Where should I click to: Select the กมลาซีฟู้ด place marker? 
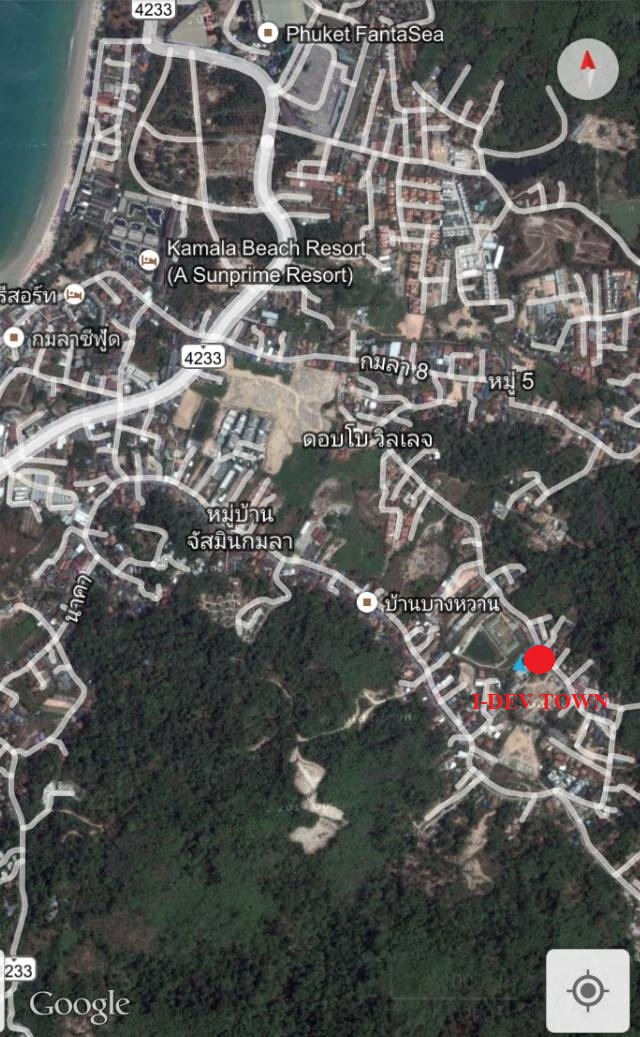tap(14, 338)
